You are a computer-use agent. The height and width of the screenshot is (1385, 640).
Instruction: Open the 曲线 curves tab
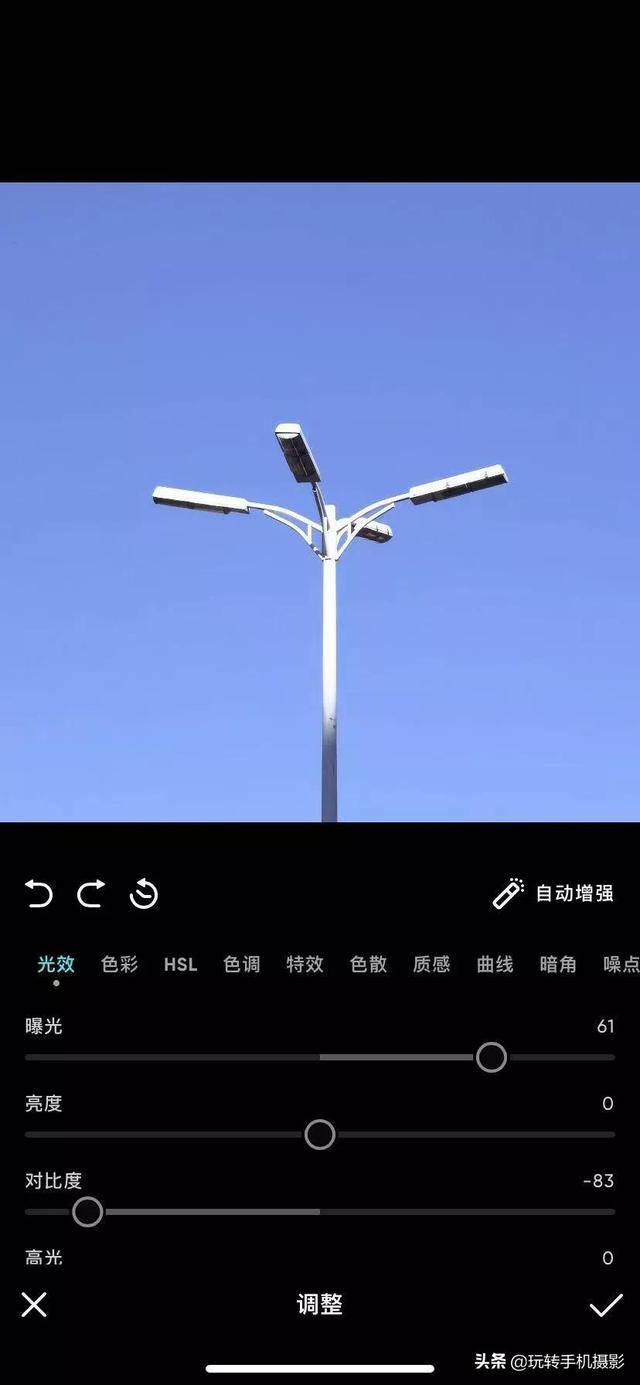click(495, 964)
